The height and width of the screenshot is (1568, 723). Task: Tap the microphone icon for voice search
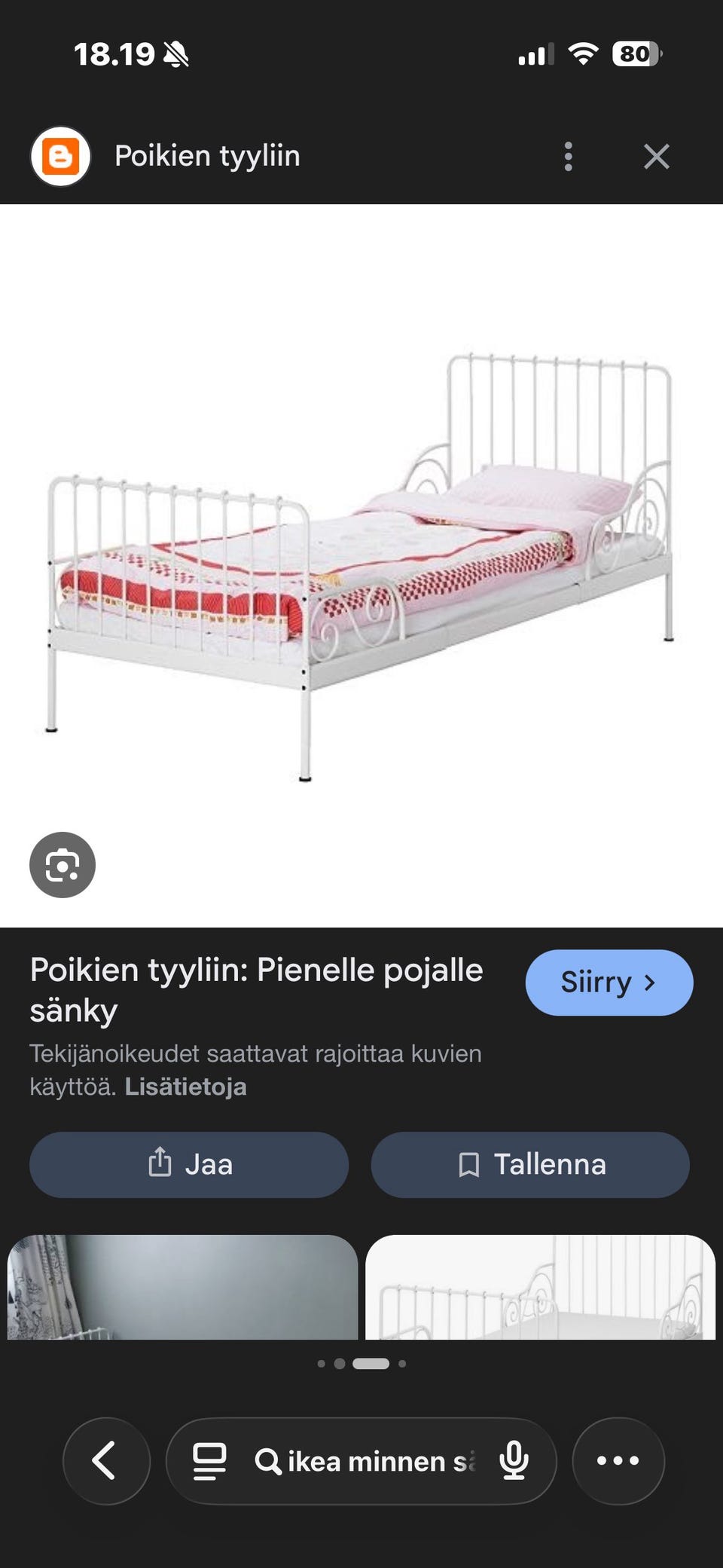pyautogui.click(x=513, y=1460)
